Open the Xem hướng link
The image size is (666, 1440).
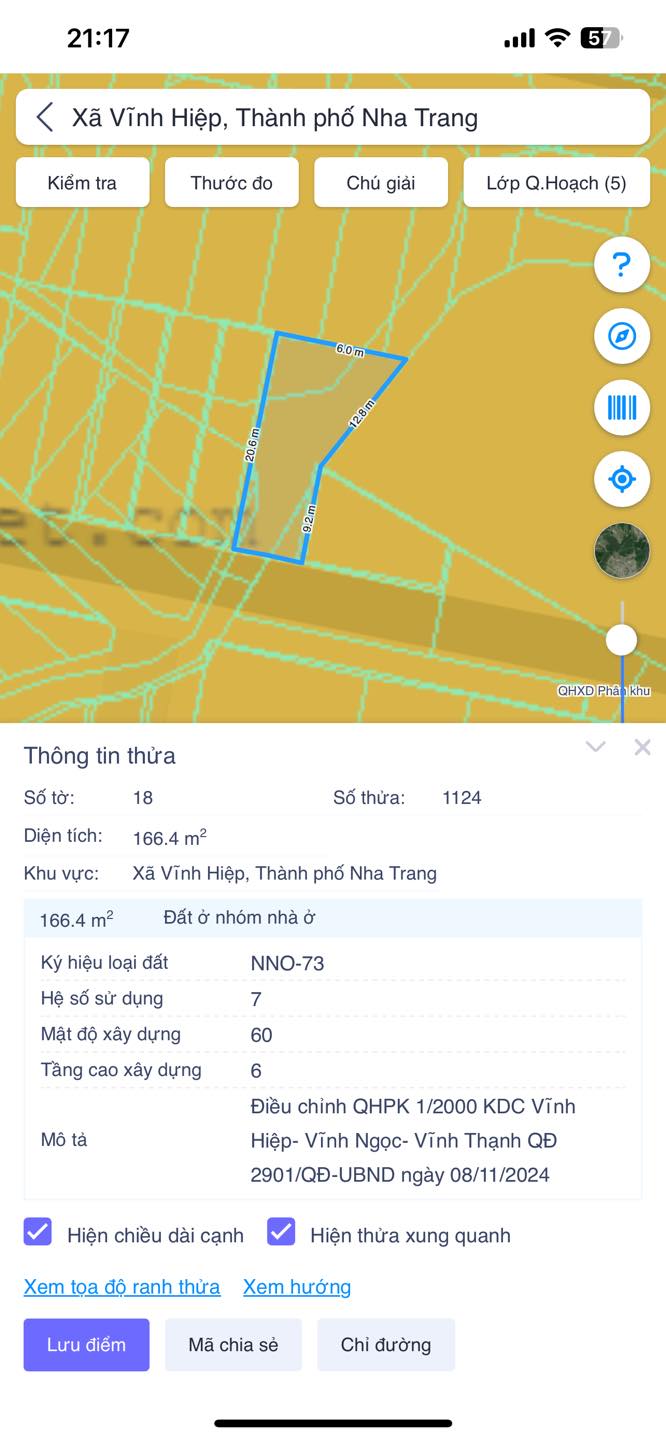tap(297, 1287)
